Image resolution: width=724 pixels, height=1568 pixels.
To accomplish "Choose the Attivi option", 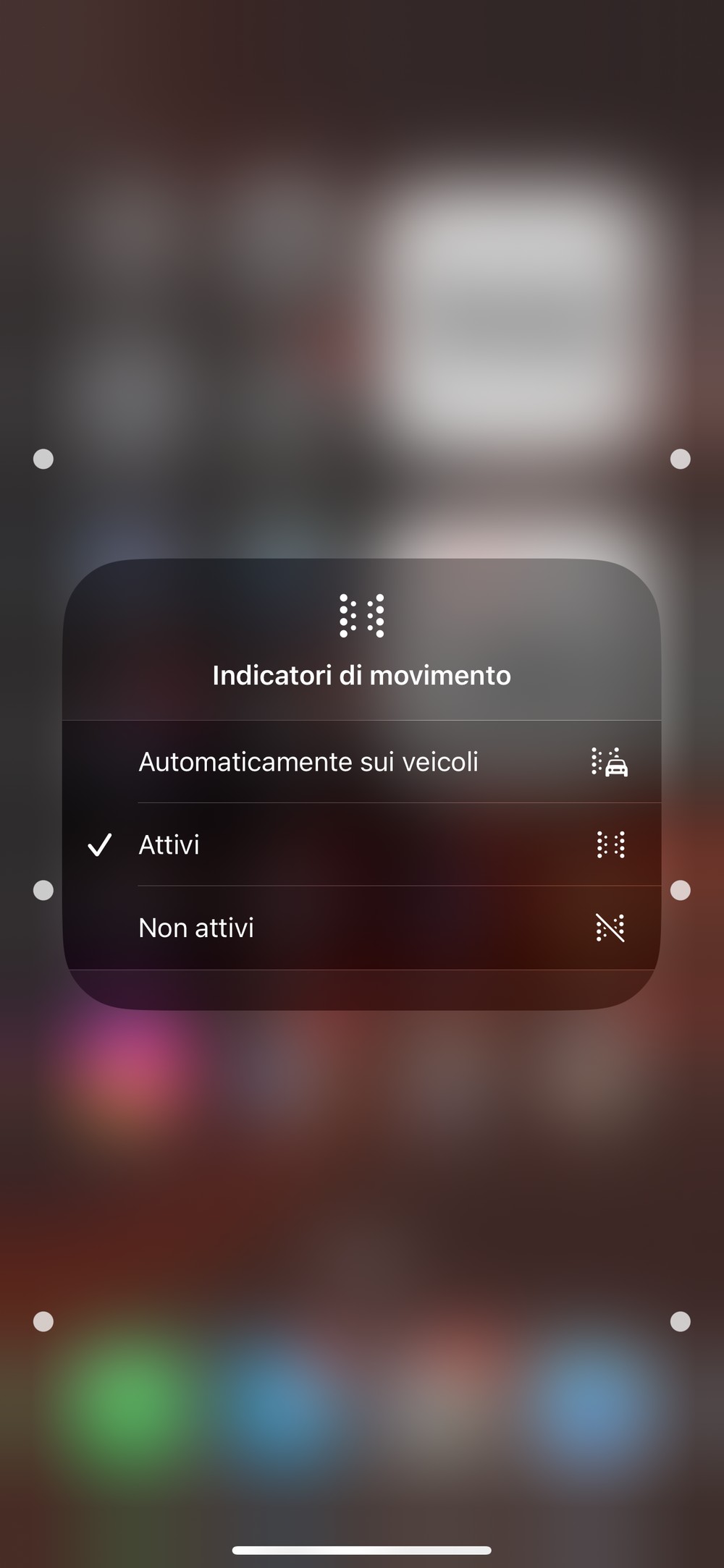I will click(362, 844).
